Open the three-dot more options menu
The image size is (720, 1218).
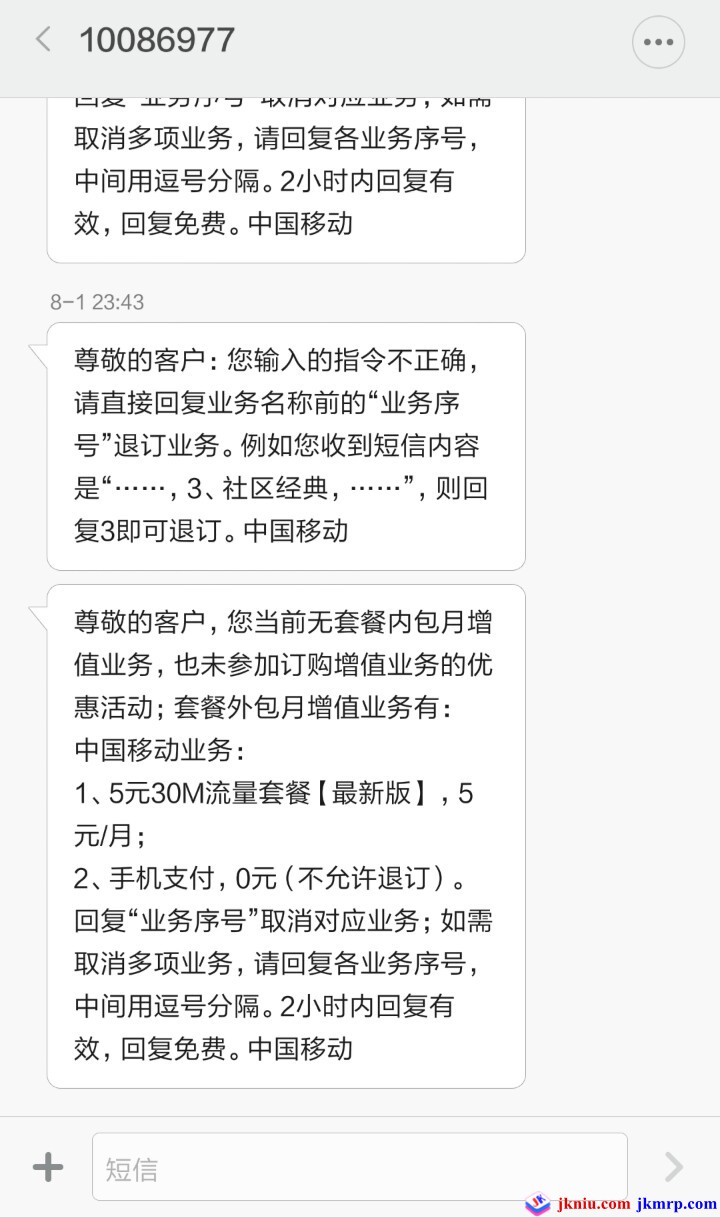[658, 42]
